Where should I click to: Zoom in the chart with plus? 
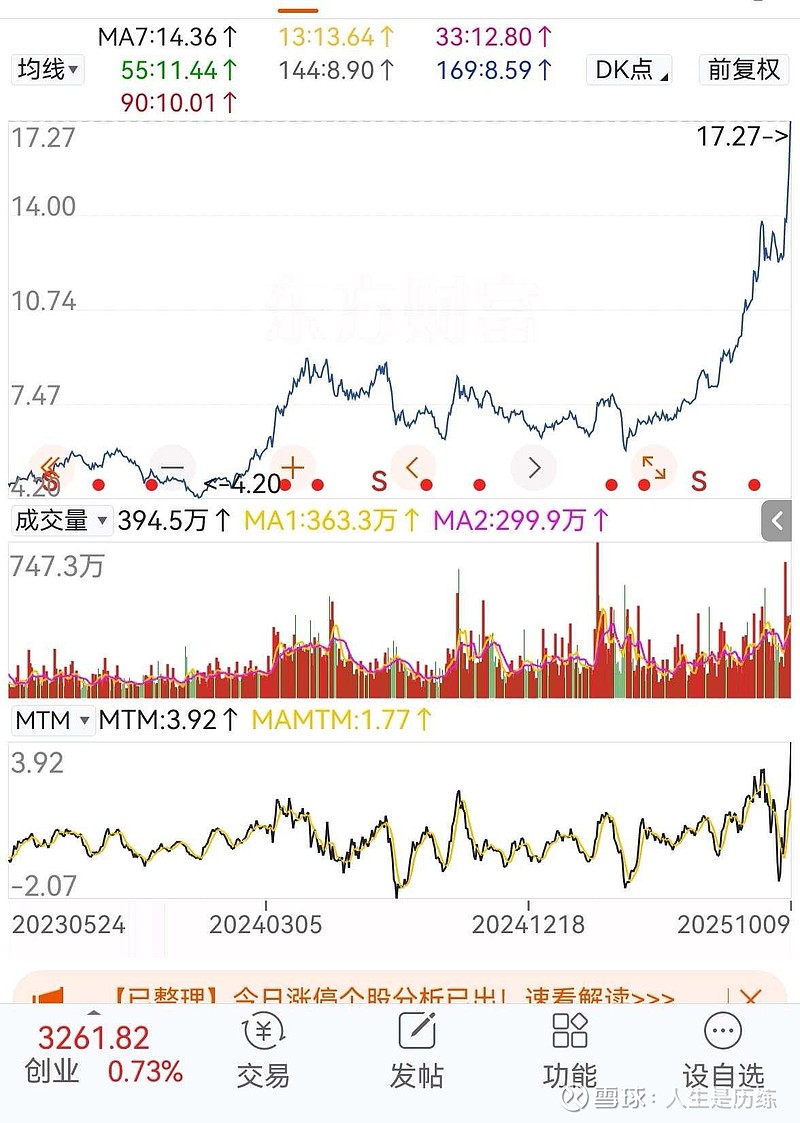[292, 468]
